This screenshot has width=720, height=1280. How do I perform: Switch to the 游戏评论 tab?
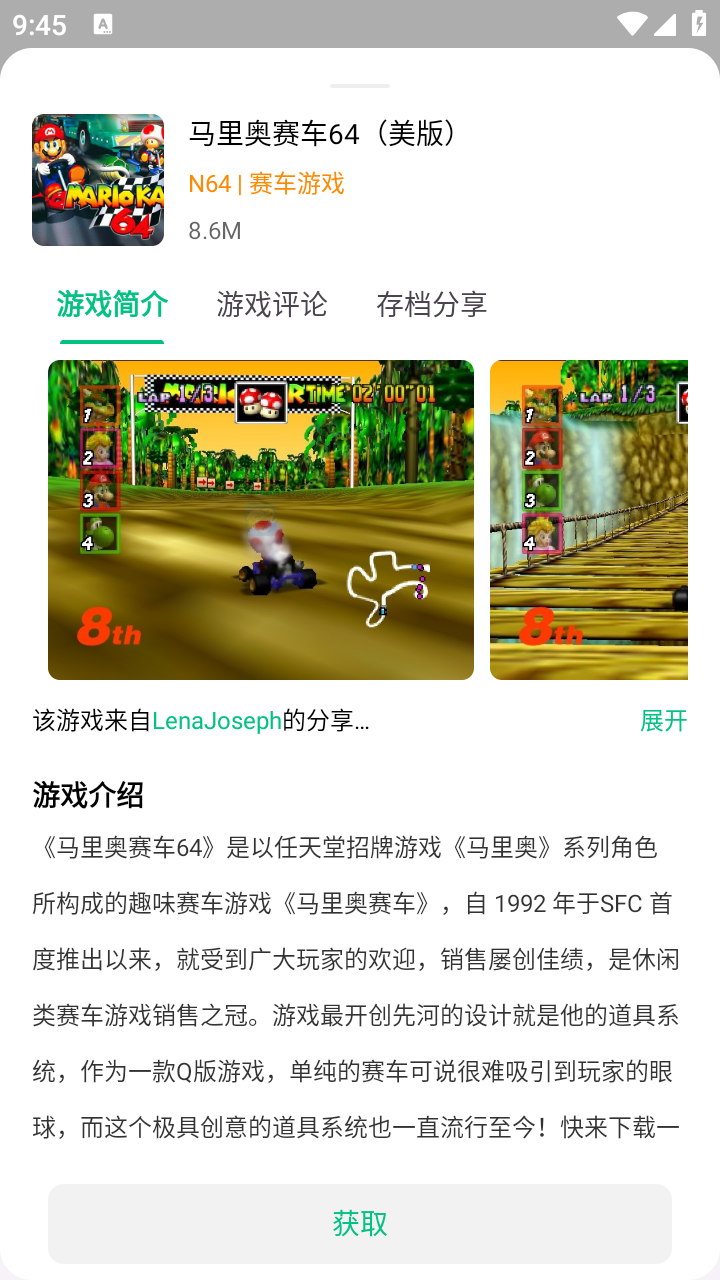[272, 305]
